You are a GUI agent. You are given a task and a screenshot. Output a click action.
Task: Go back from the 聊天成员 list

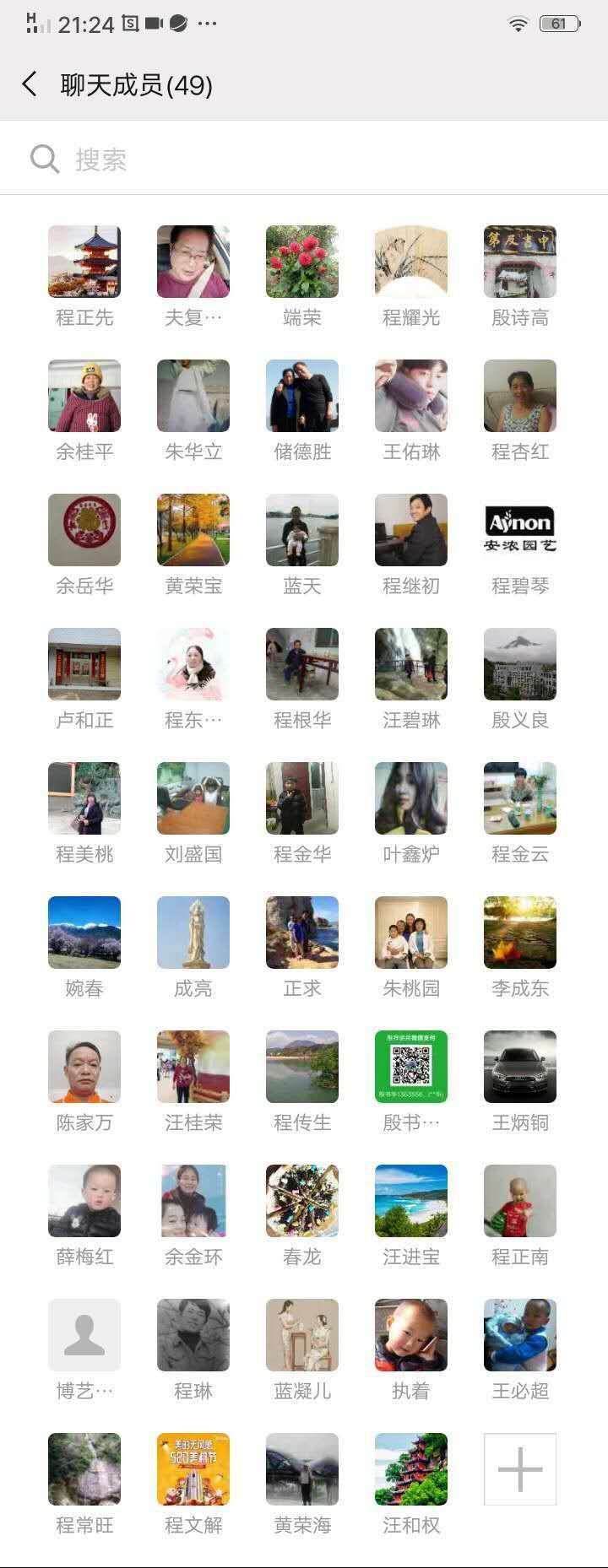[30, 84]
